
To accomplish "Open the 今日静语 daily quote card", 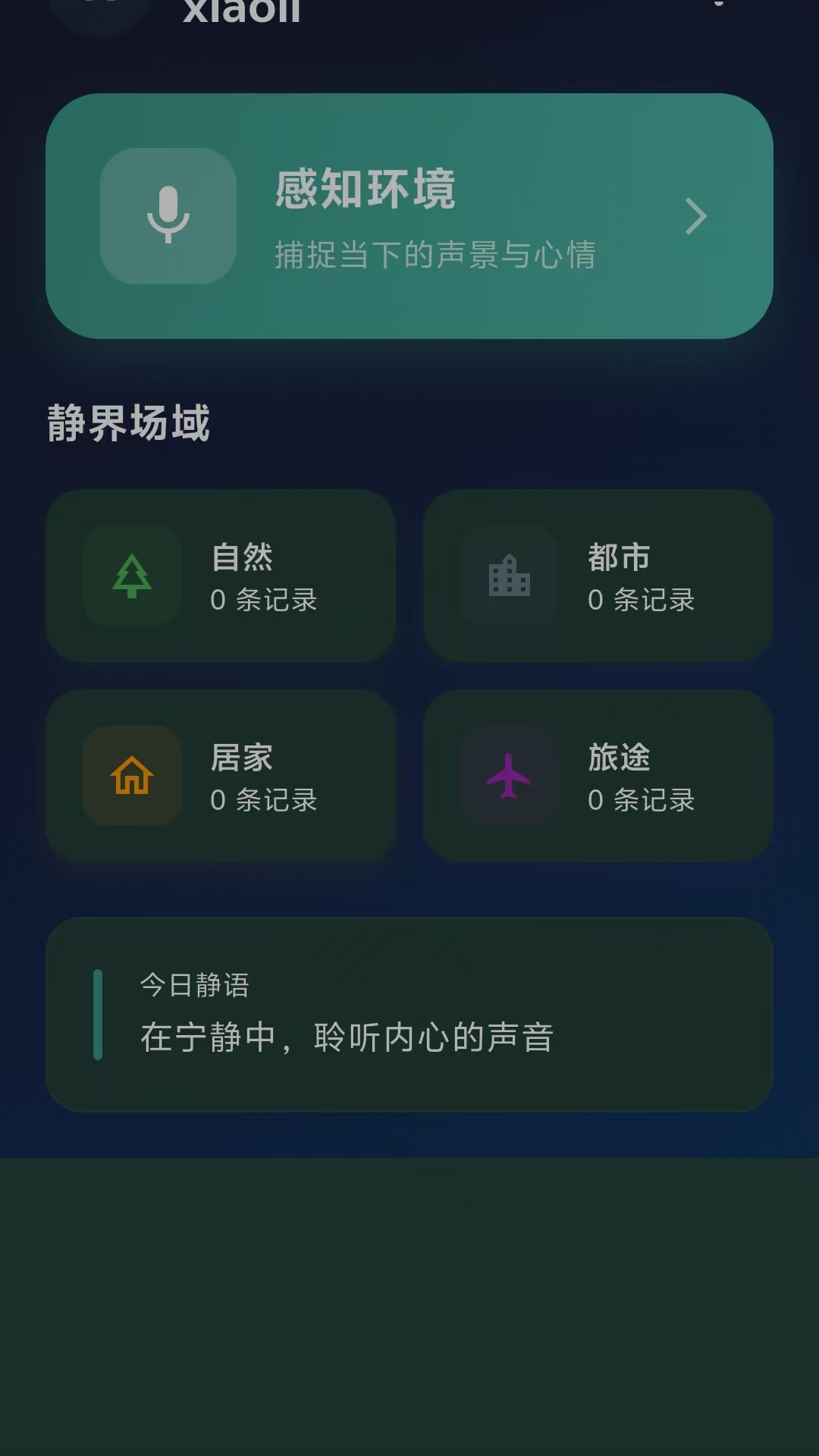I will point(409,1016).
